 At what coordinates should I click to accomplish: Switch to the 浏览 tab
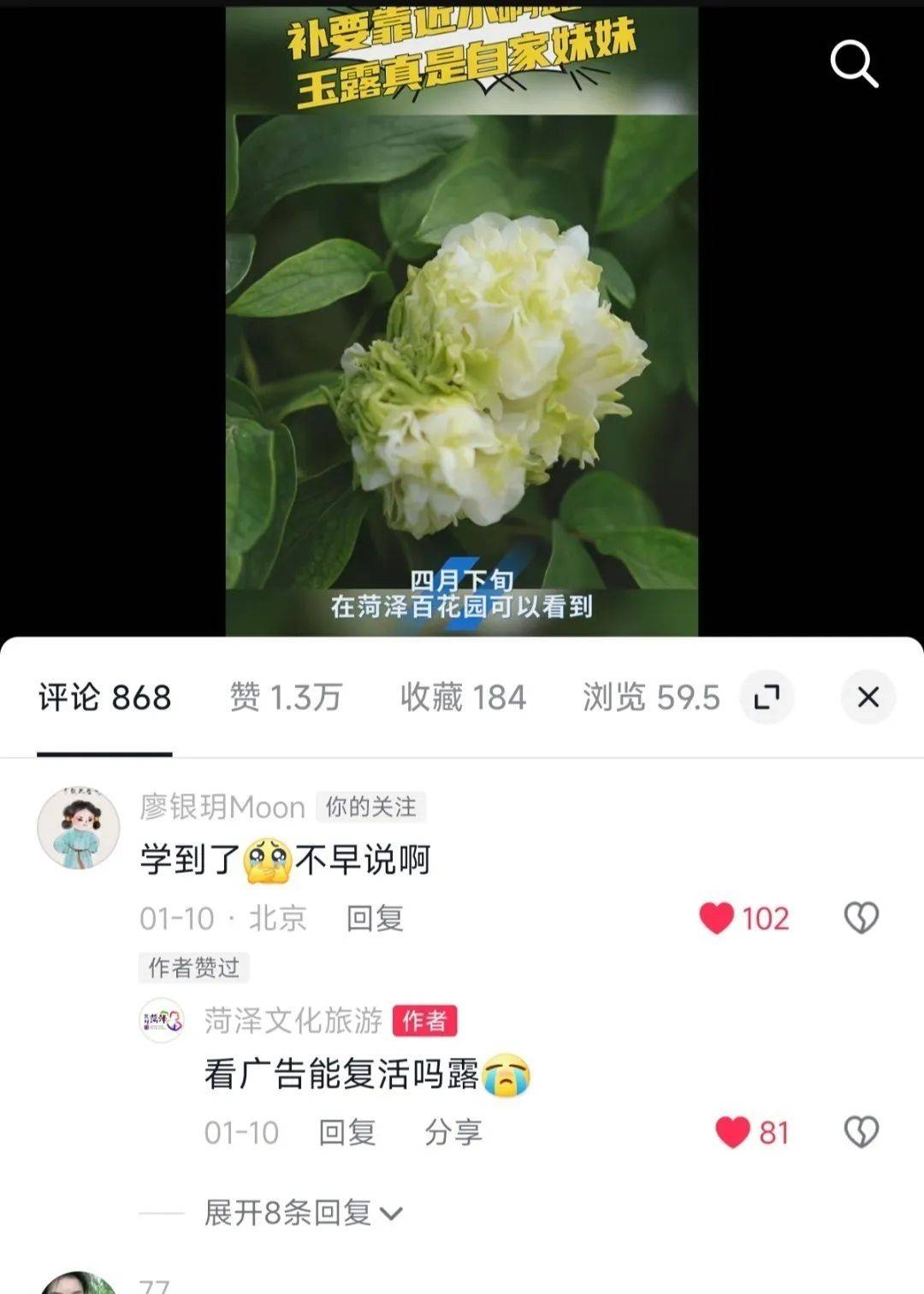(650, 697)
